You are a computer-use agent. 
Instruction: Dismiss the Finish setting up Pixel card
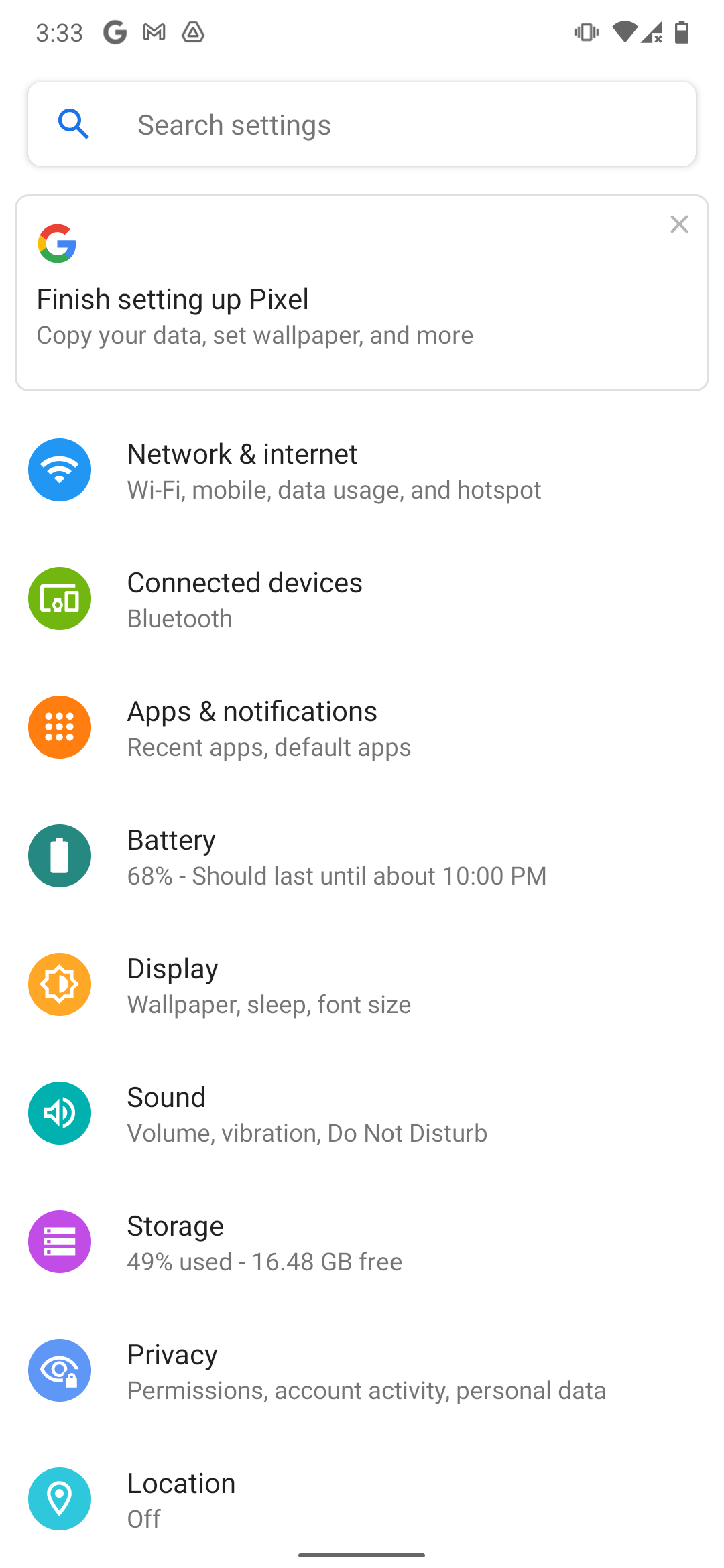[679, 224]
